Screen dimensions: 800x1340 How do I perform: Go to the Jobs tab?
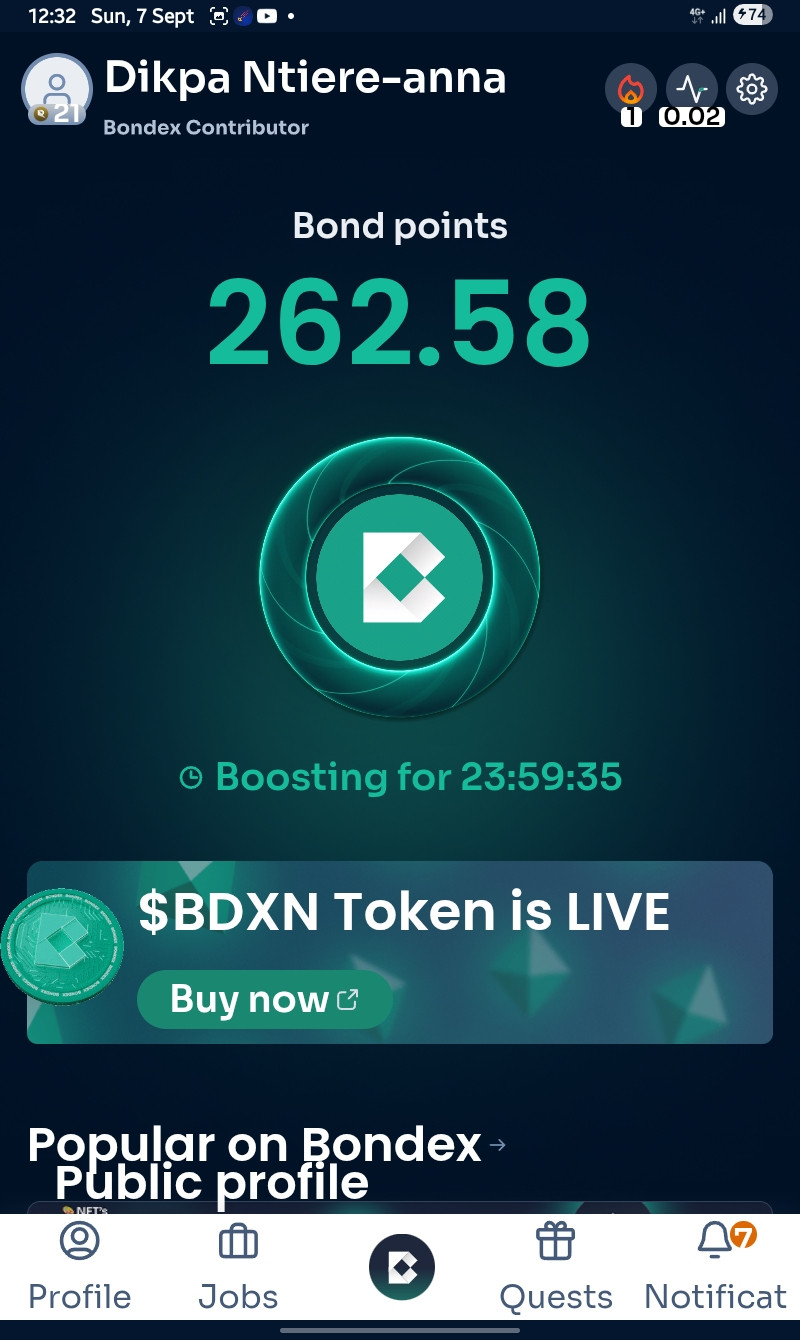click(x=238, y=1268)
